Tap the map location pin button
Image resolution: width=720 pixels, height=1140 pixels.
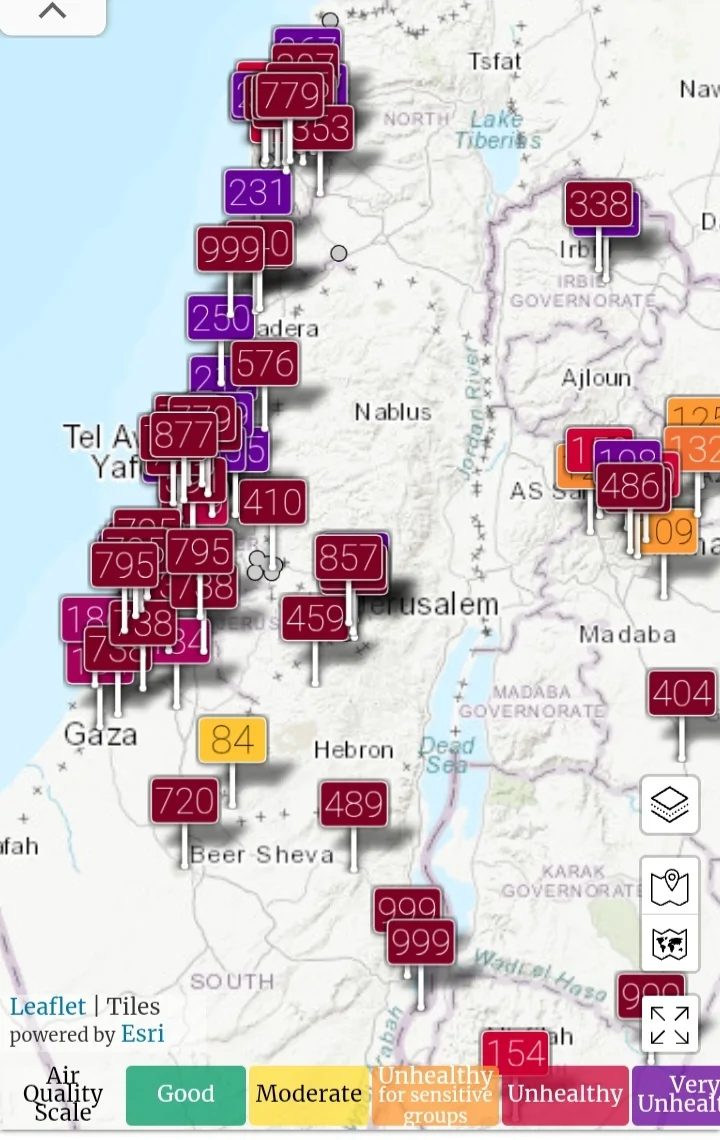tap(669, 886)
